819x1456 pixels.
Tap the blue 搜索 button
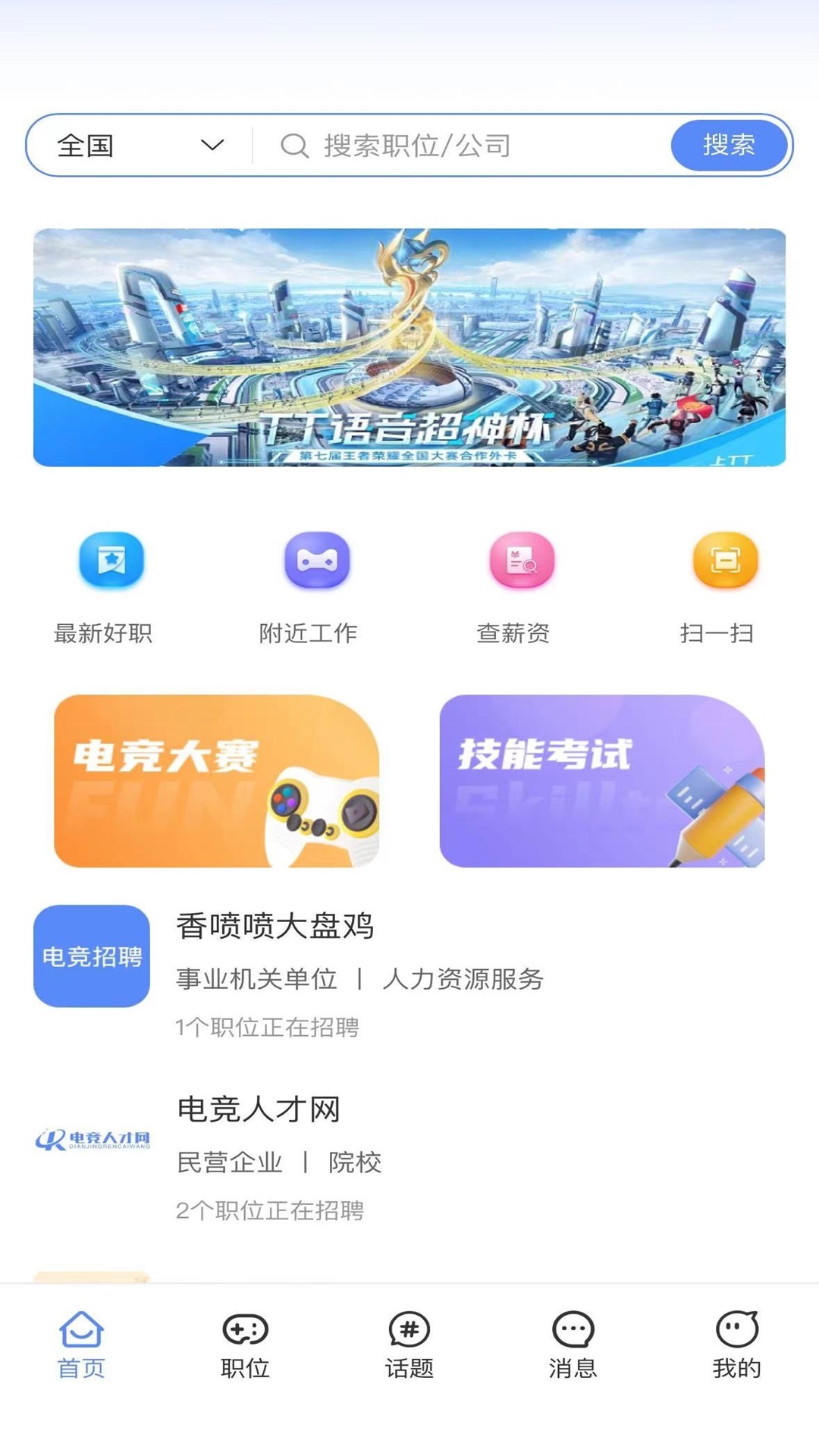click(729, 145)
